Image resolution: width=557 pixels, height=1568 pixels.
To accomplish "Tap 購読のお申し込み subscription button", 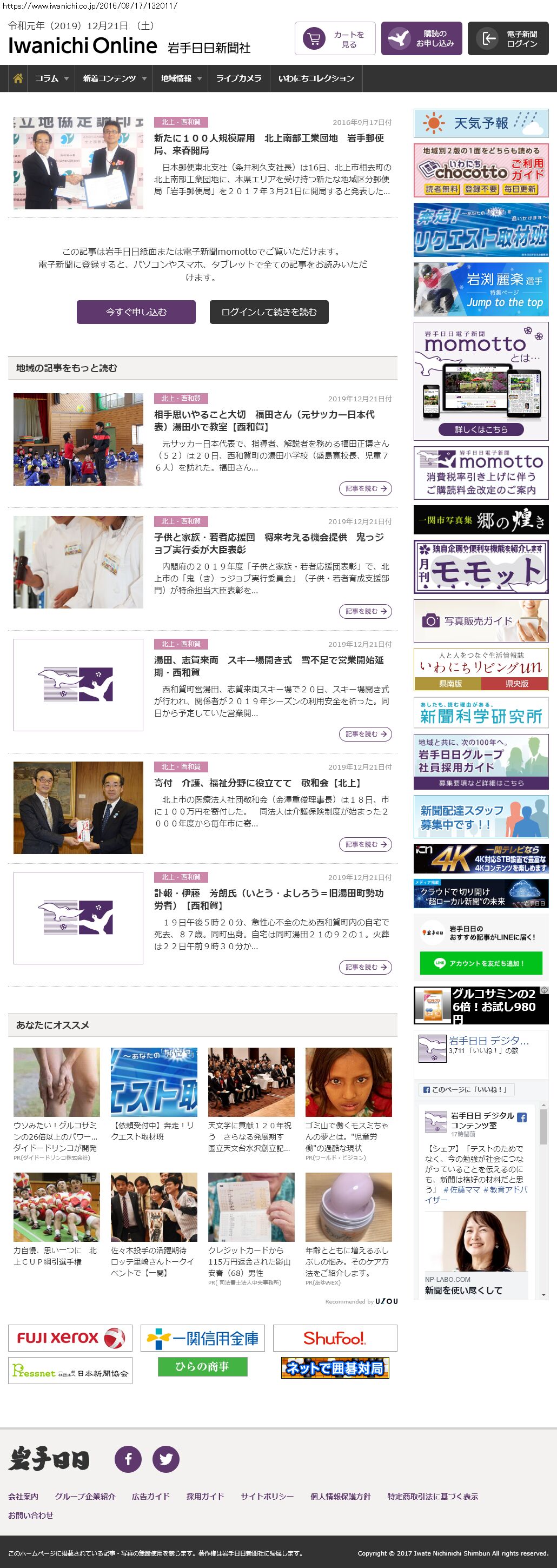I will [x=421, y=39].
